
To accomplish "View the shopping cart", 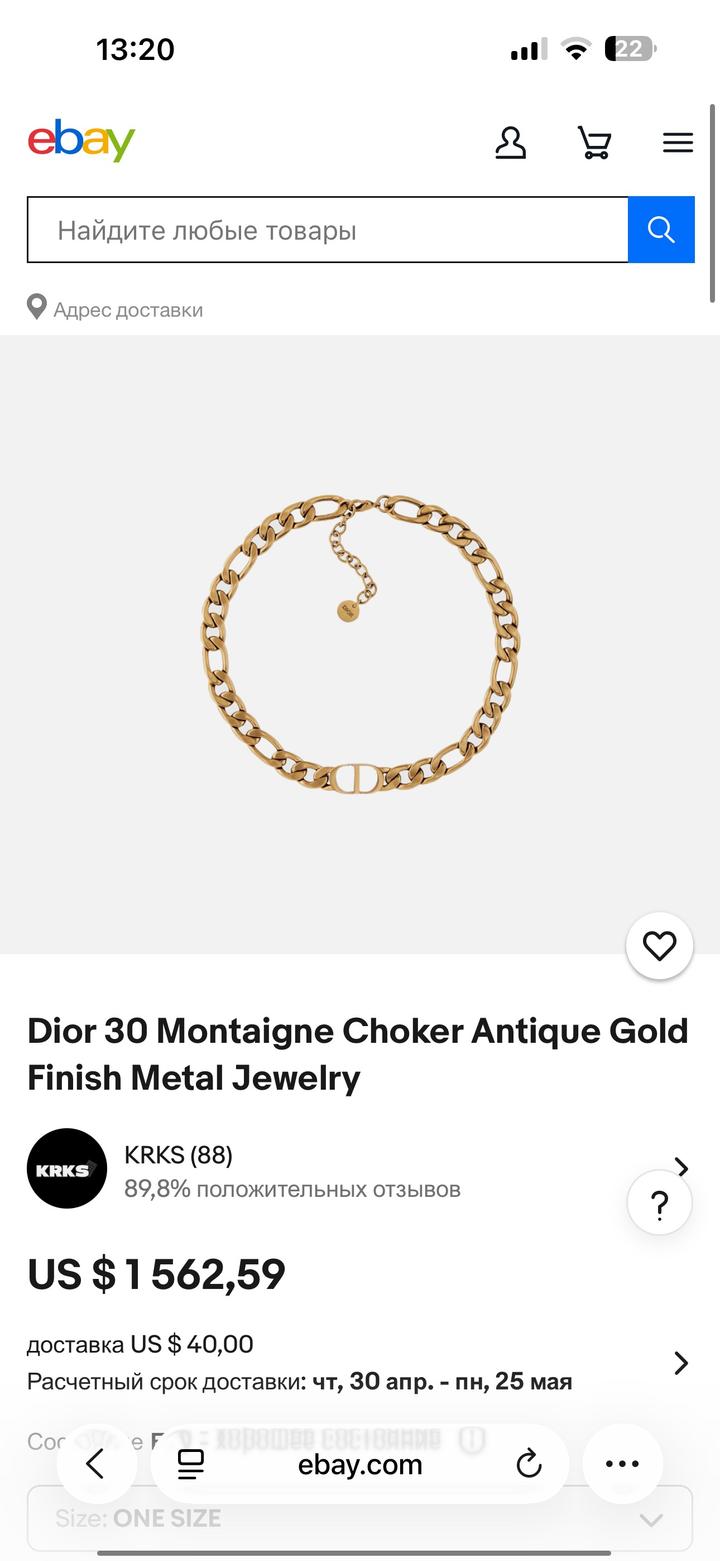I will (594, 142).
